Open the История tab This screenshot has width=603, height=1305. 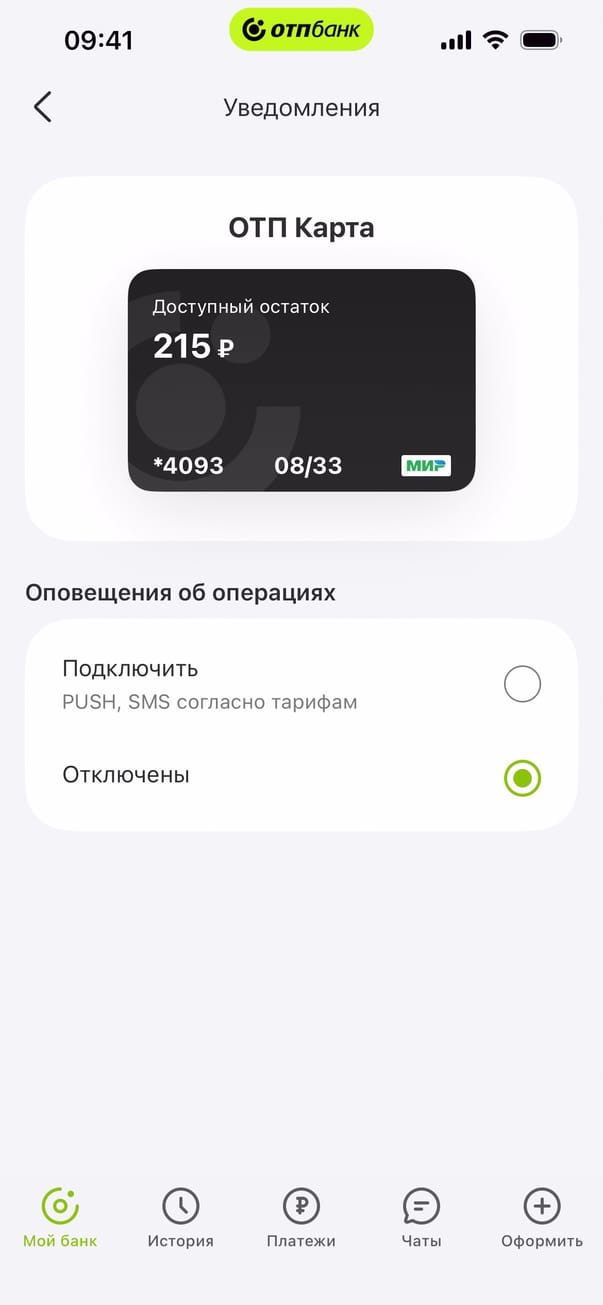coord(181,1218)
